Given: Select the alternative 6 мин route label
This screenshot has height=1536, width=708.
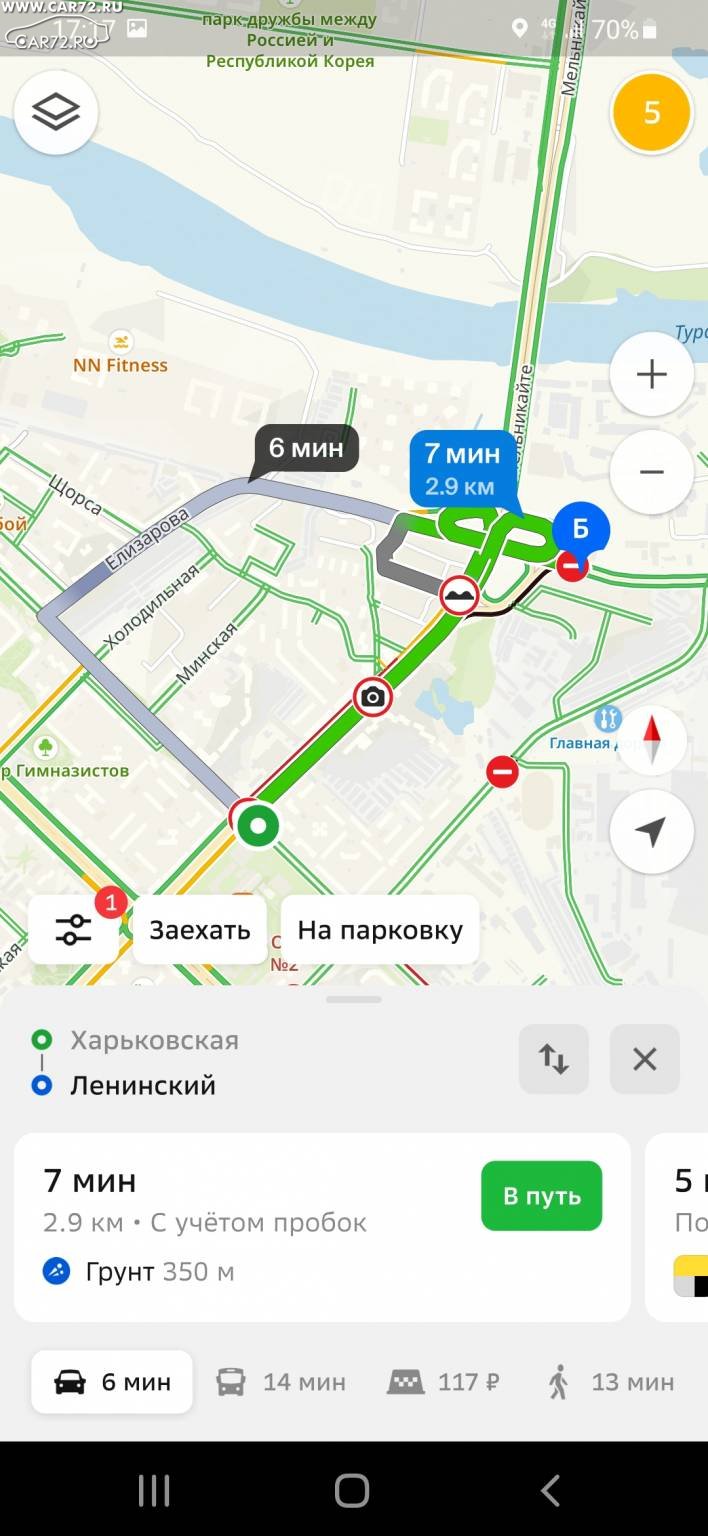Looking at the screenshot, I should 306,448.
